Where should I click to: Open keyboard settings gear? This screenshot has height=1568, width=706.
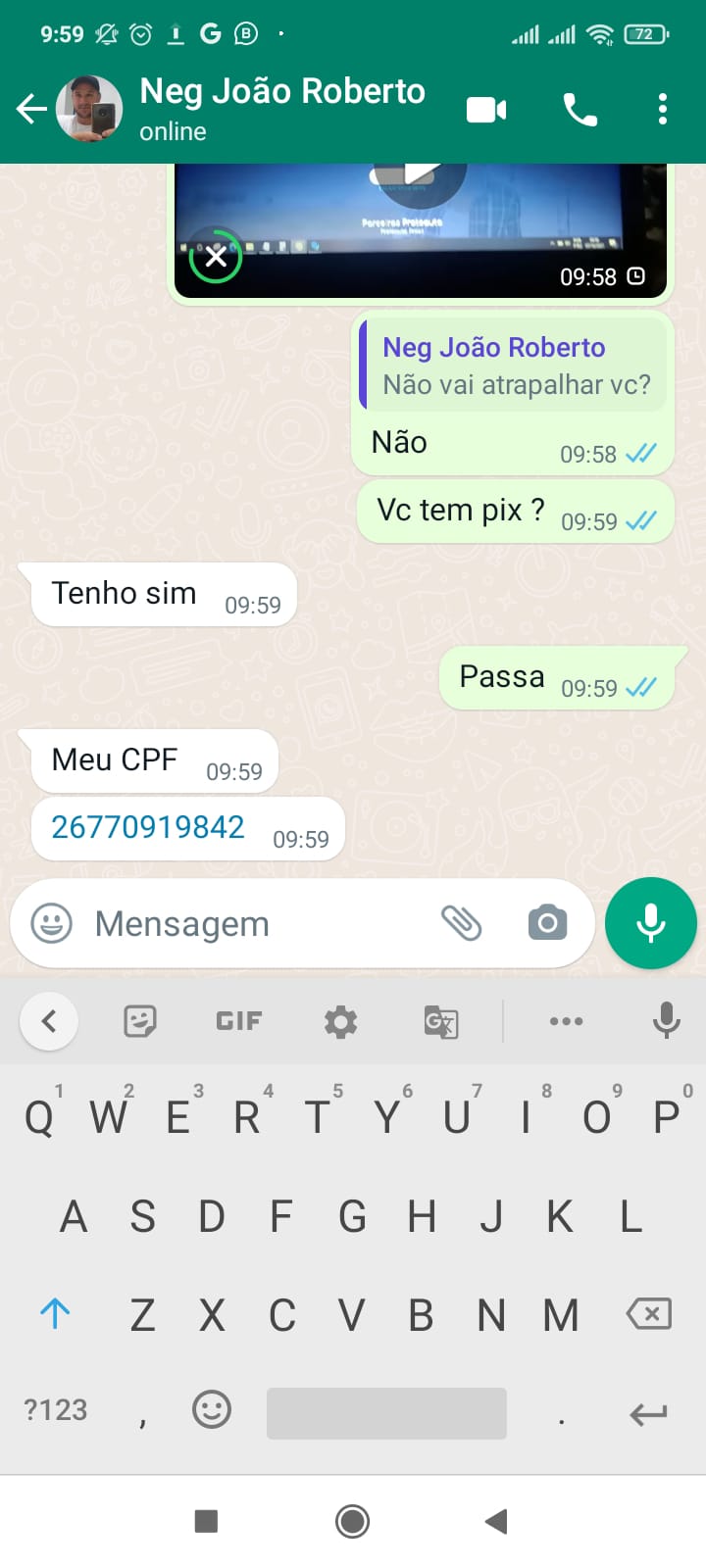pyautogui.click(x=340, y=1021)
